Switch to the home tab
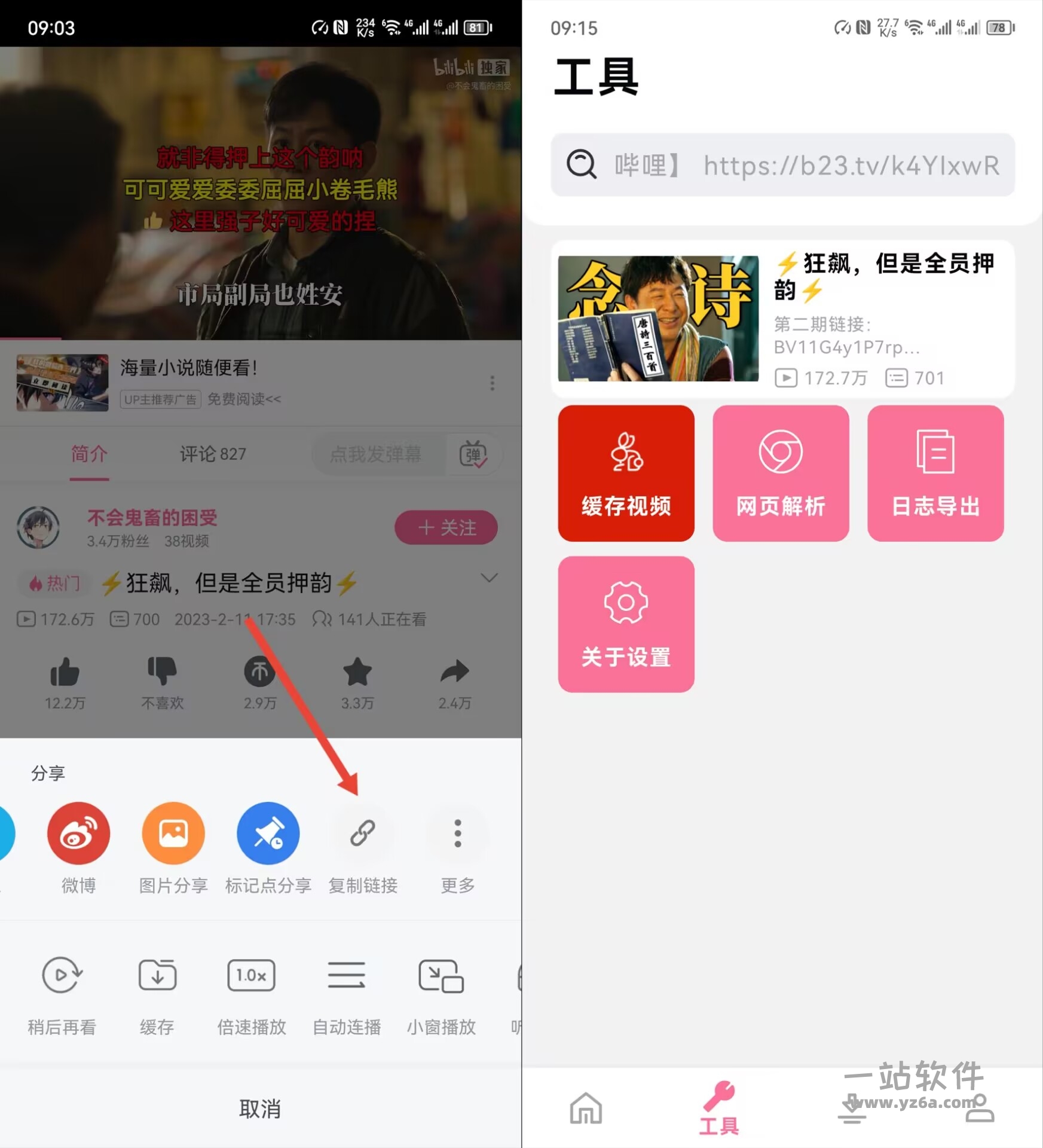The image size is (1043, 1148). [586, 1109]
